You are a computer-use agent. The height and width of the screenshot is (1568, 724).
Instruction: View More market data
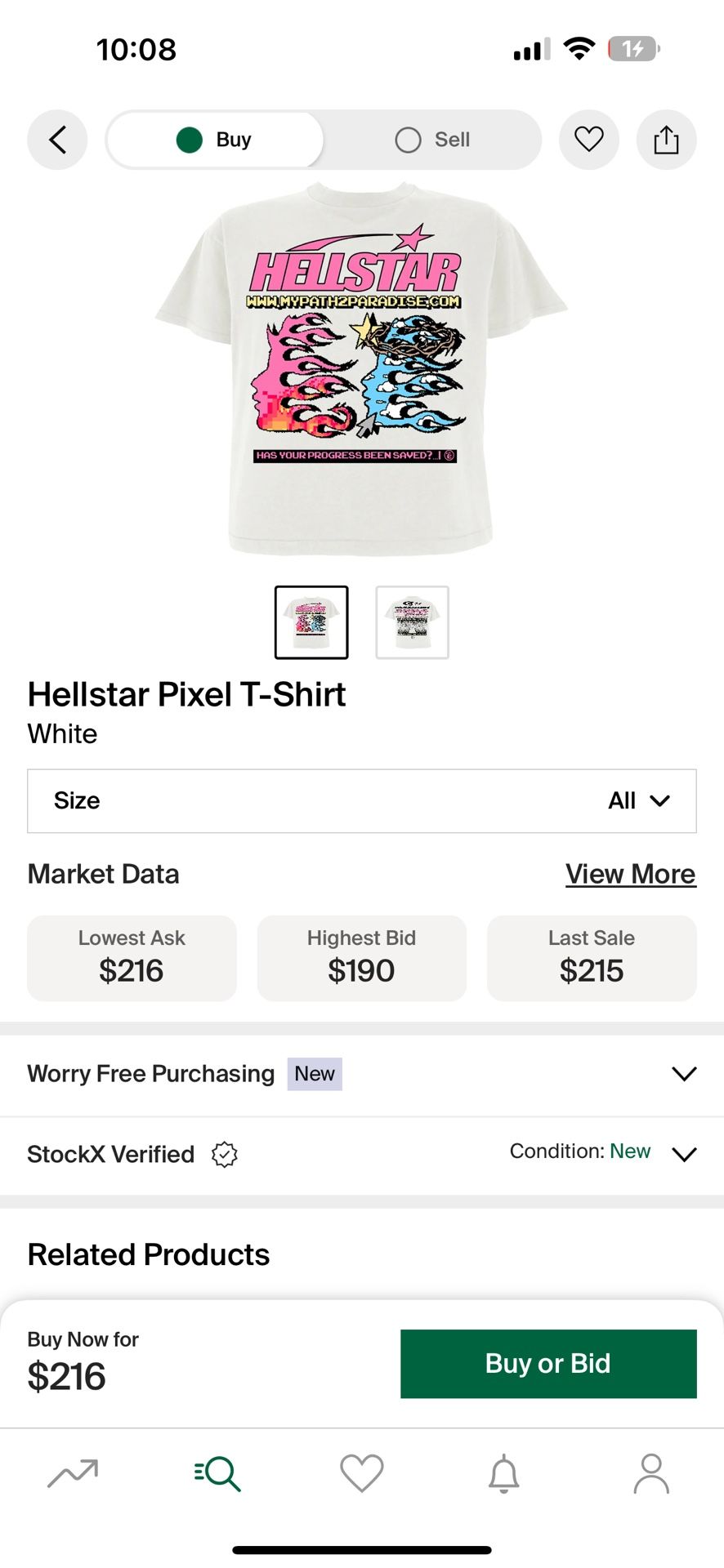tap(630, 874)
